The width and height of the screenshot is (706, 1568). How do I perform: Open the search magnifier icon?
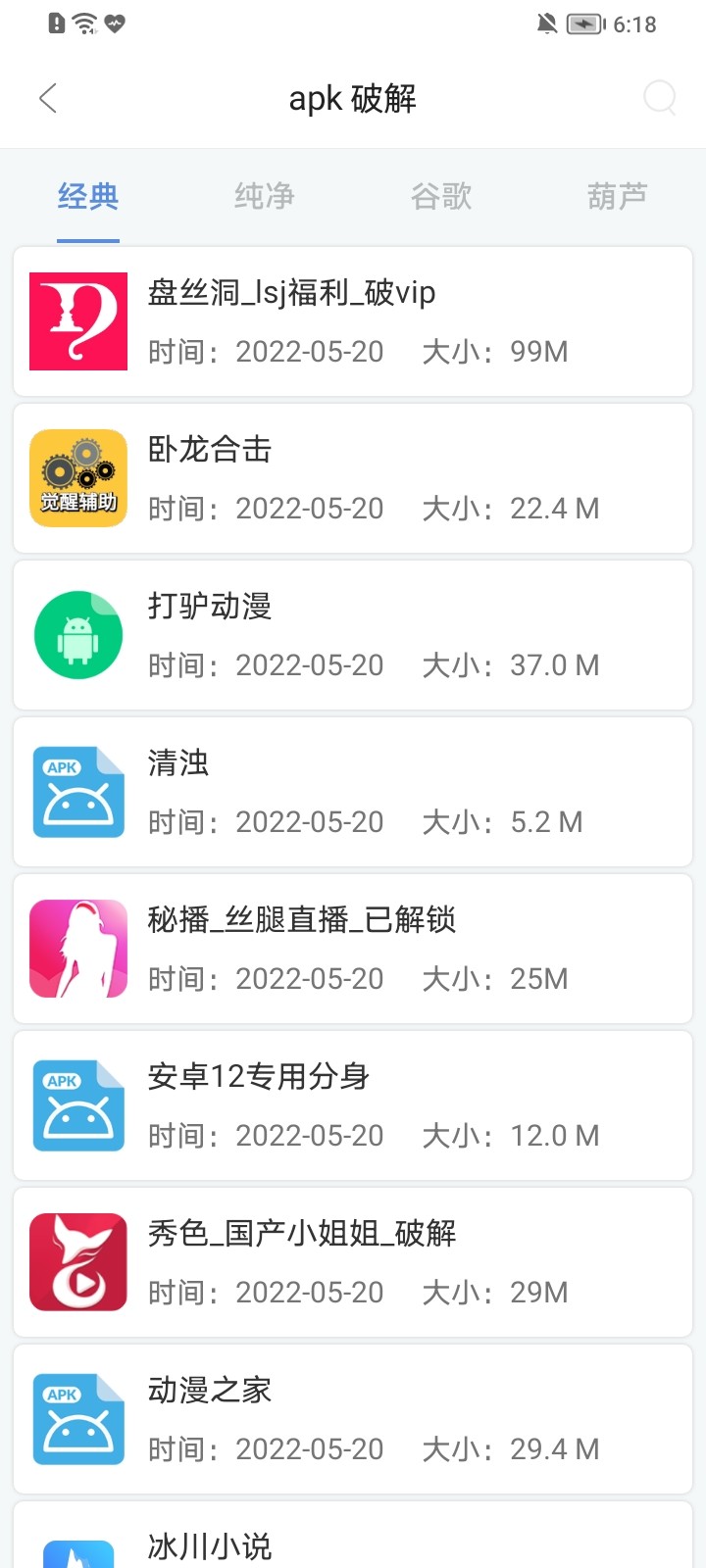(659, 97)
